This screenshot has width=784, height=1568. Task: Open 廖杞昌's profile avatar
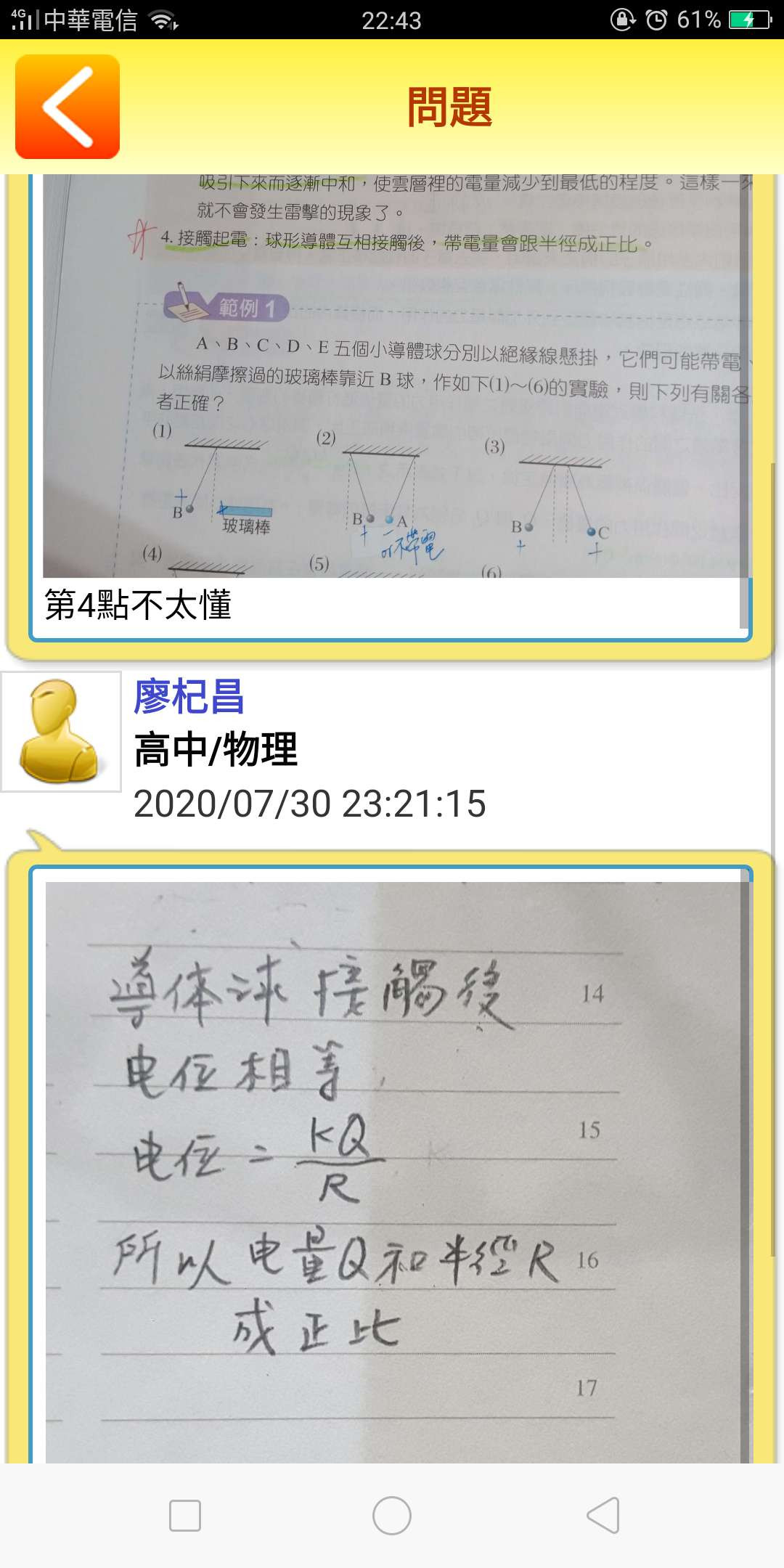61,731
